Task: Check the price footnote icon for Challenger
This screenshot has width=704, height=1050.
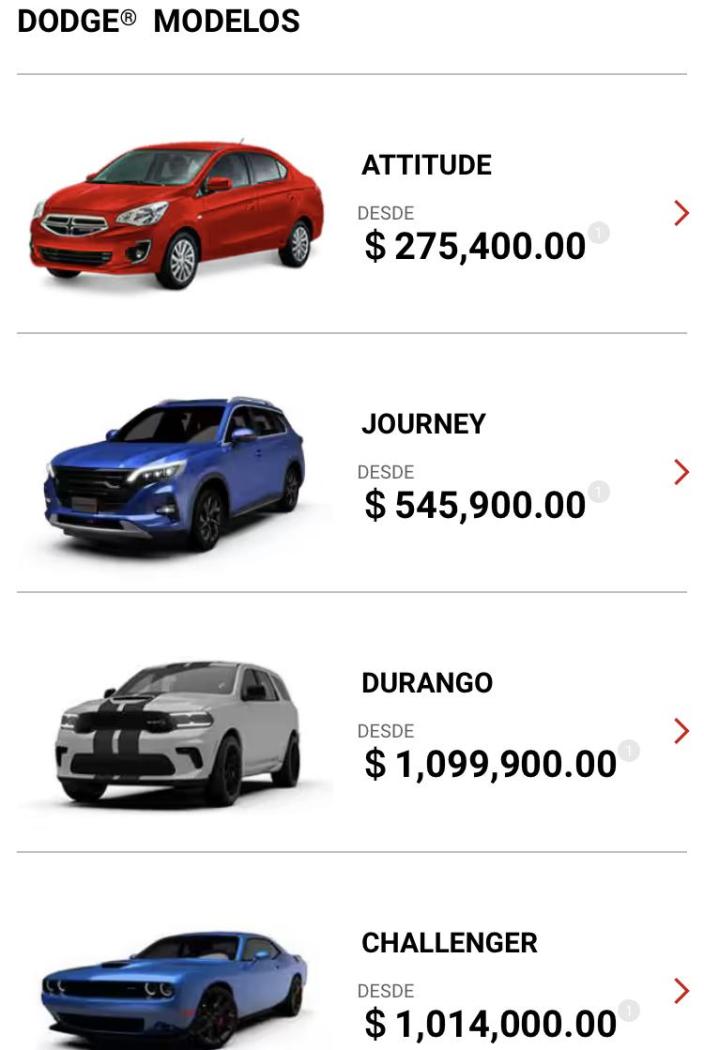Action: point(629,1010)
